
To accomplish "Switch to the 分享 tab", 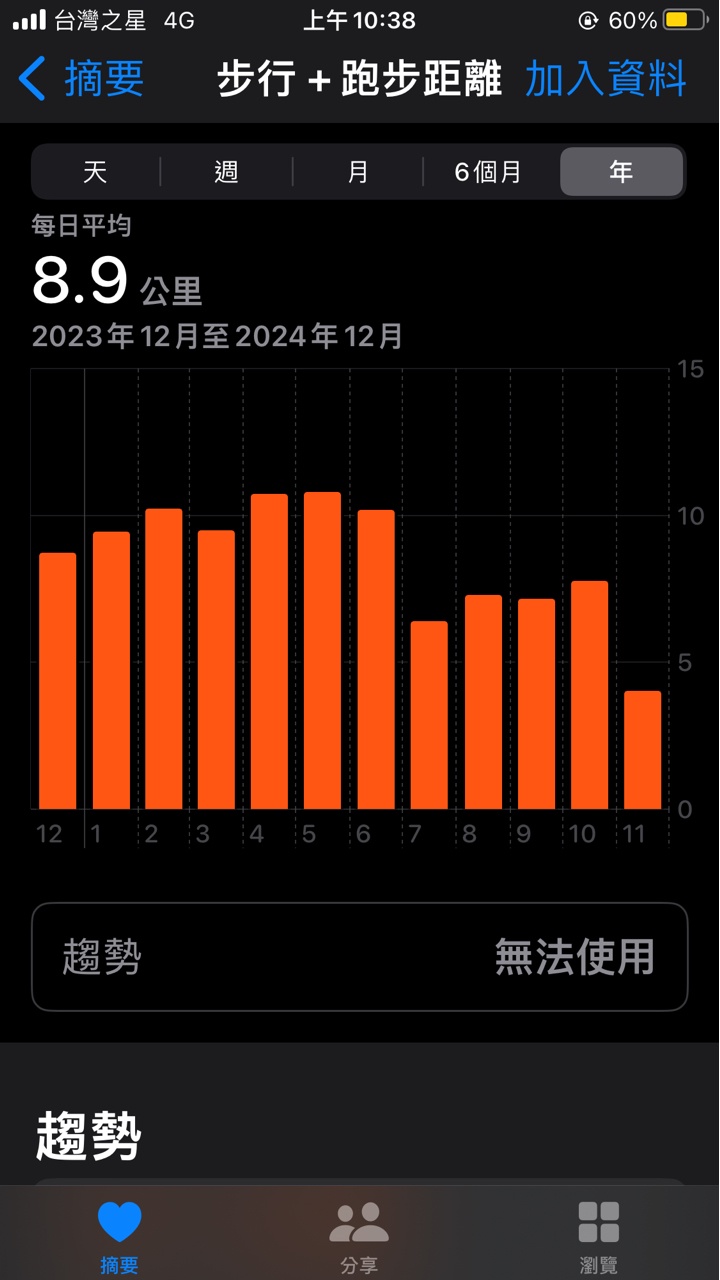I will [x=359, y=1237].
